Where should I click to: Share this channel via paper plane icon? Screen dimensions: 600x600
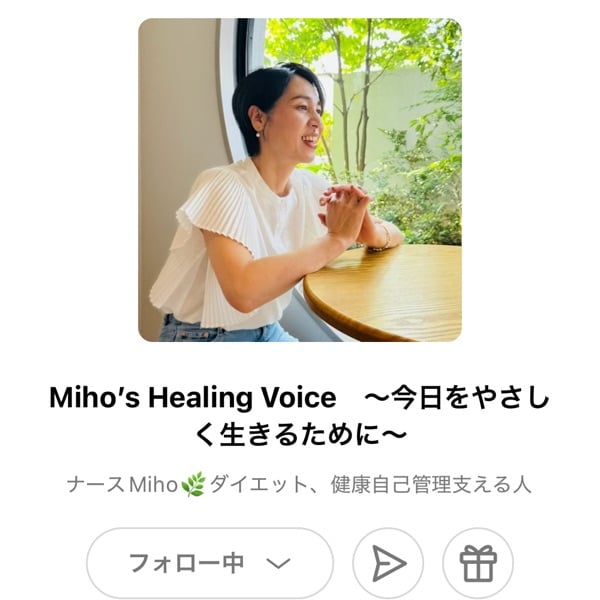click(x=388, y=563)
